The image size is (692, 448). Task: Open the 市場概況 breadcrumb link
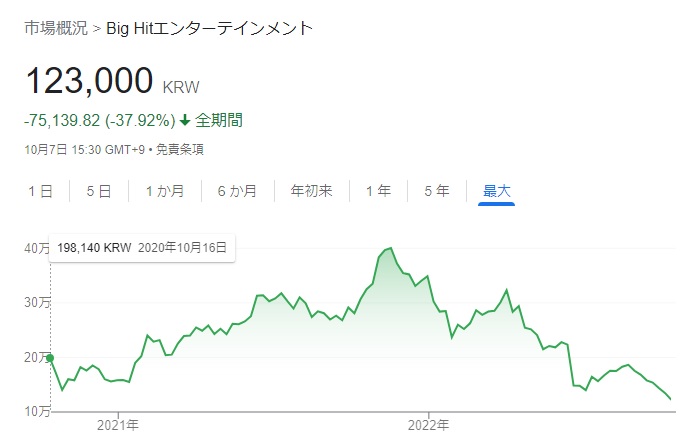coord(54,28)
